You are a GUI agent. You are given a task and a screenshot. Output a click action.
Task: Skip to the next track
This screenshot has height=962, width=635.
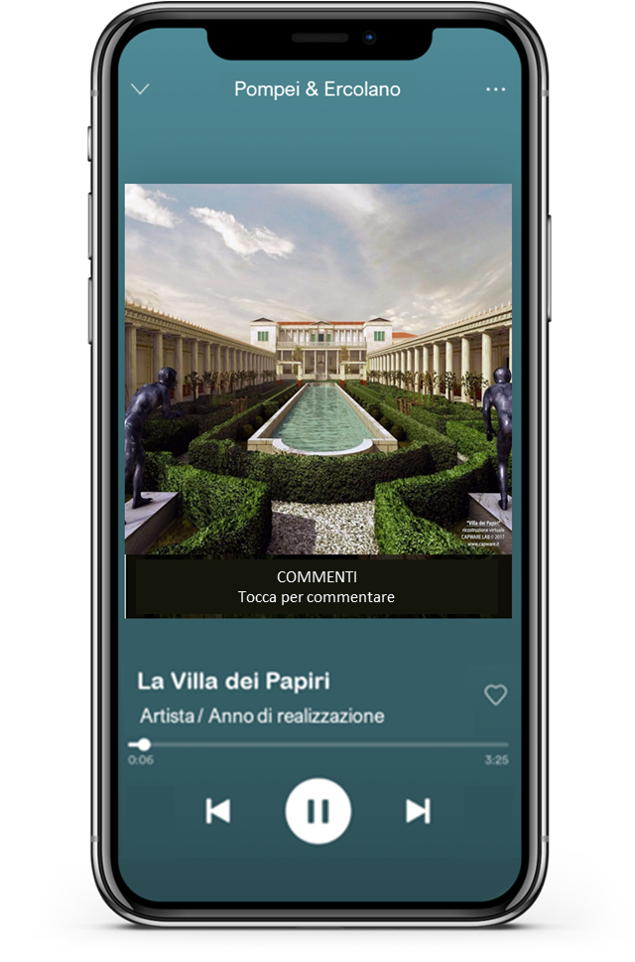point(418,811)
